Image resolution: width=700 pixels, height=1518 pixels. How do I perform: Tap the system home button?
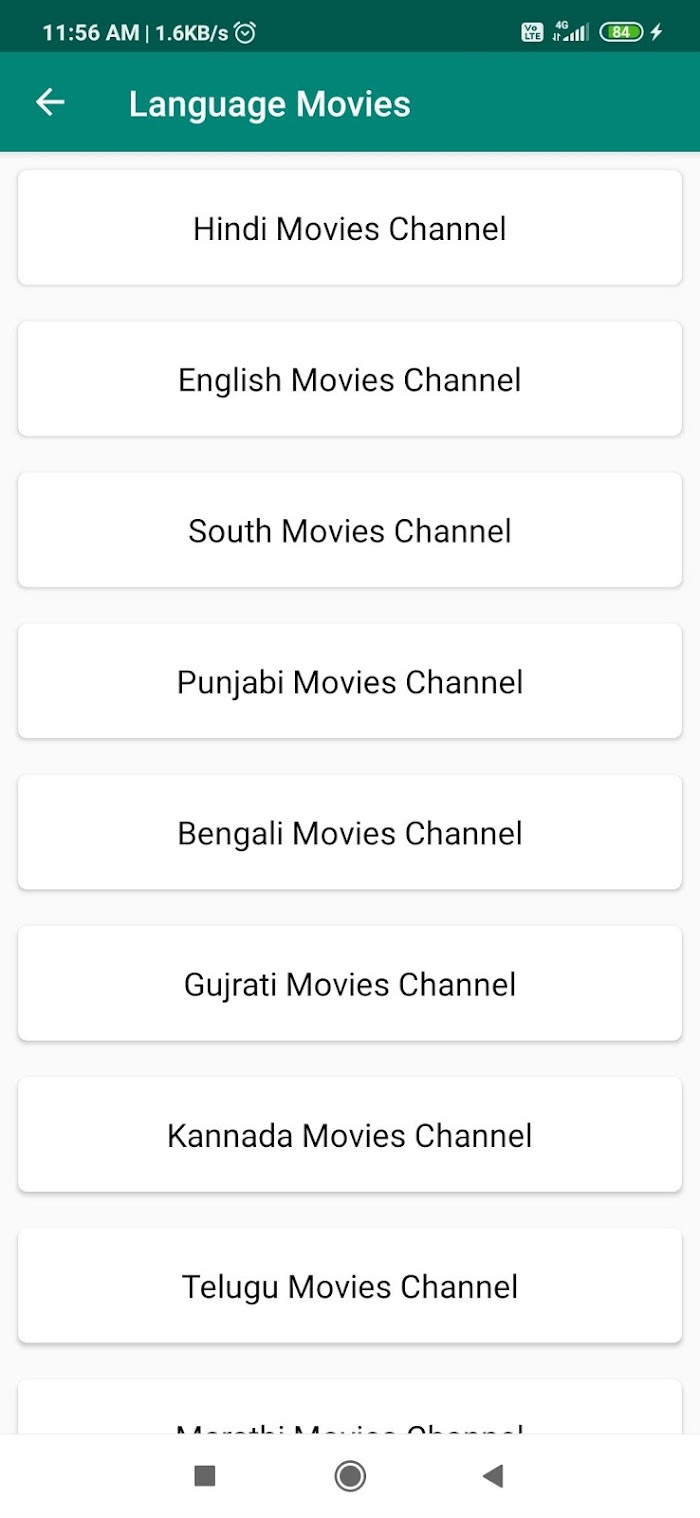pyautogui.click(x=350, y=1475)
